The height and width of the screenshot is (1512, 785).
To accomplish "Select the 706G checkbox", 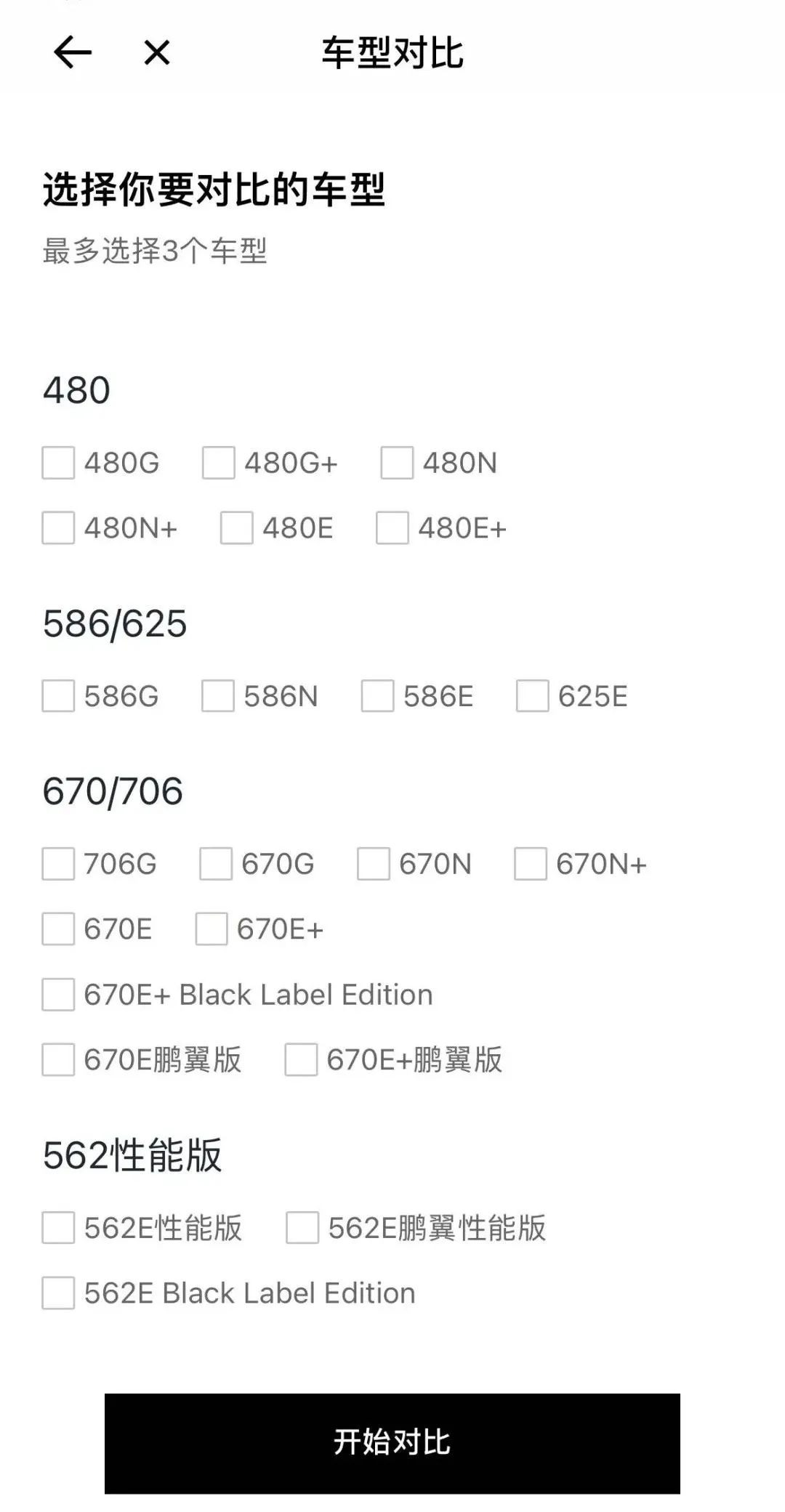I will coord(58,864).
